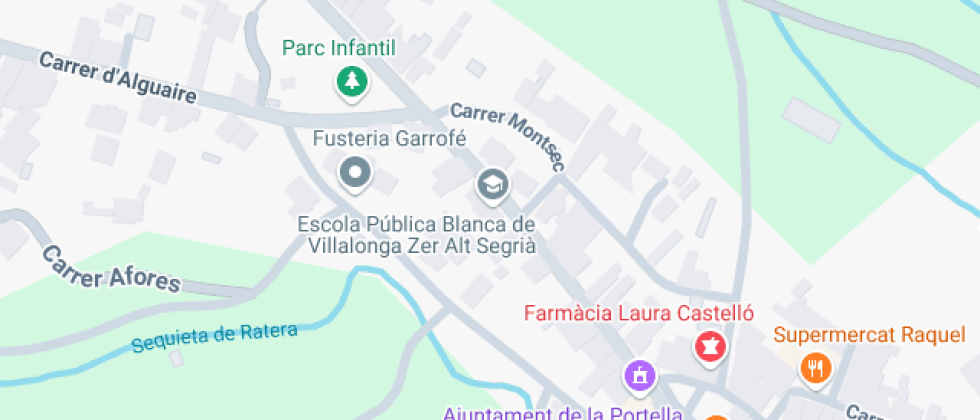Screen dimensions: 980x420
Task: Open the Farmàcia Laura Castelló pharmacy pin
Action: 711,347
